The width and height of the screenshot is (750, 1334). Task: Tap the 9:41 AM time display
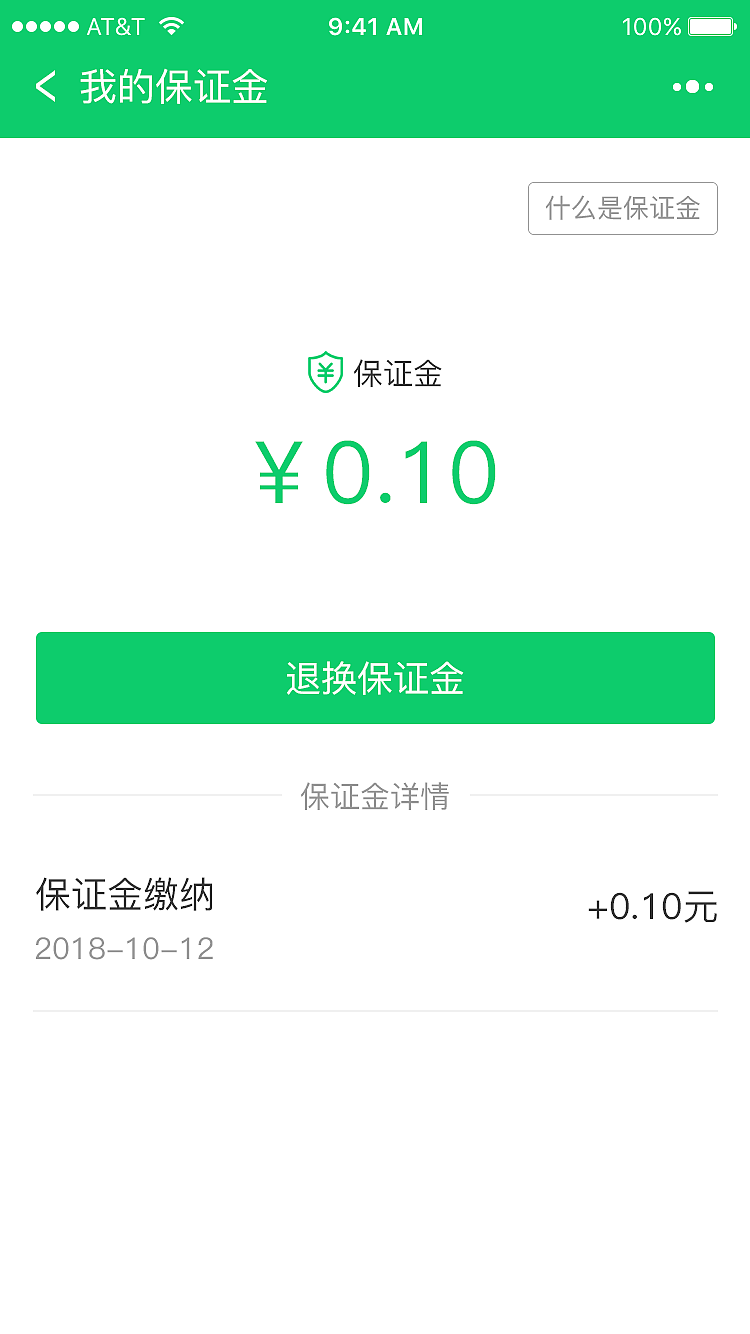375,27
